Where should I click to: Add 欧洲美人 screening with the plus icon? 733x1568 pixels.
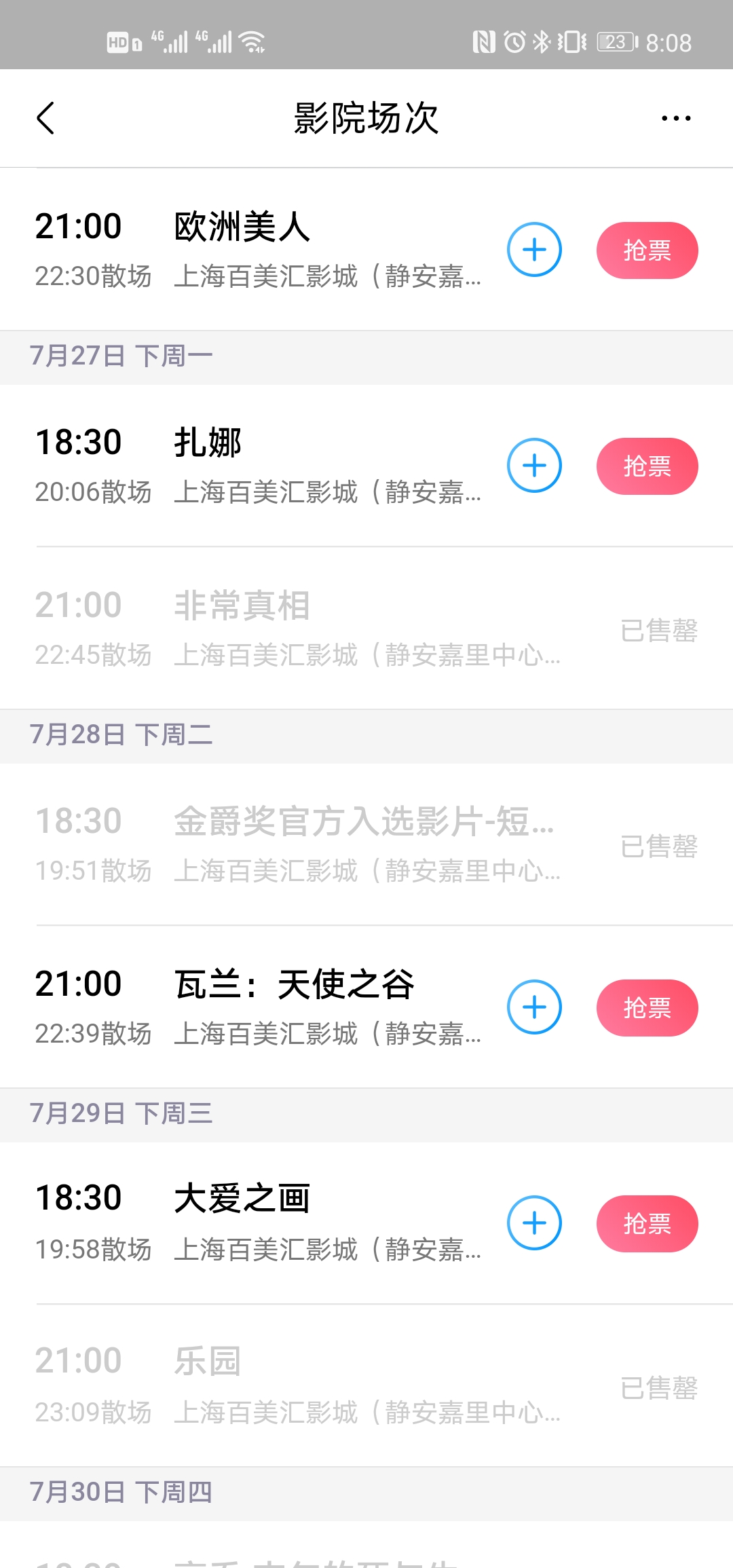(x=534, y=250)
